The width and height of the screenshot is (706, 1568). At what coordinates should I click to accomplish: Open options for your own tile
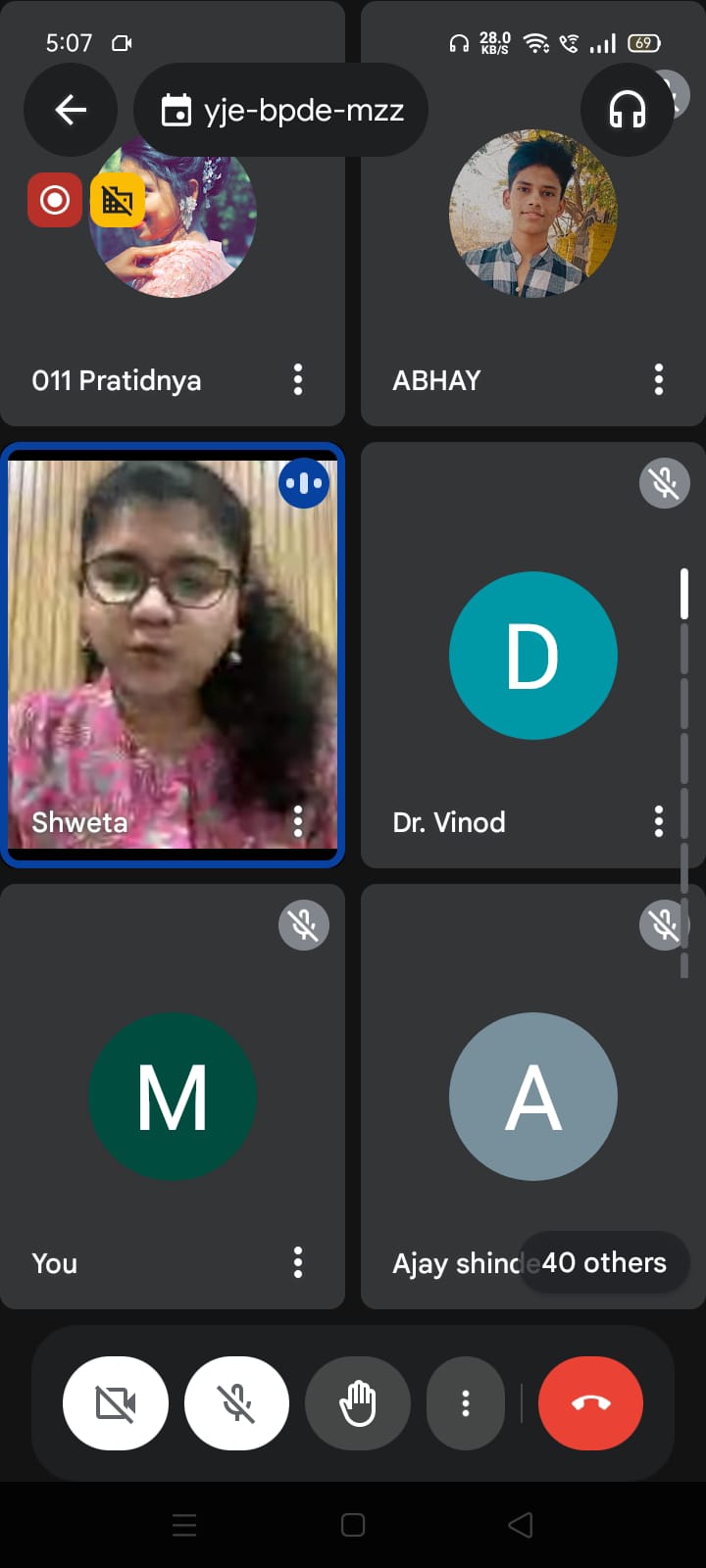pos(298,1262)
